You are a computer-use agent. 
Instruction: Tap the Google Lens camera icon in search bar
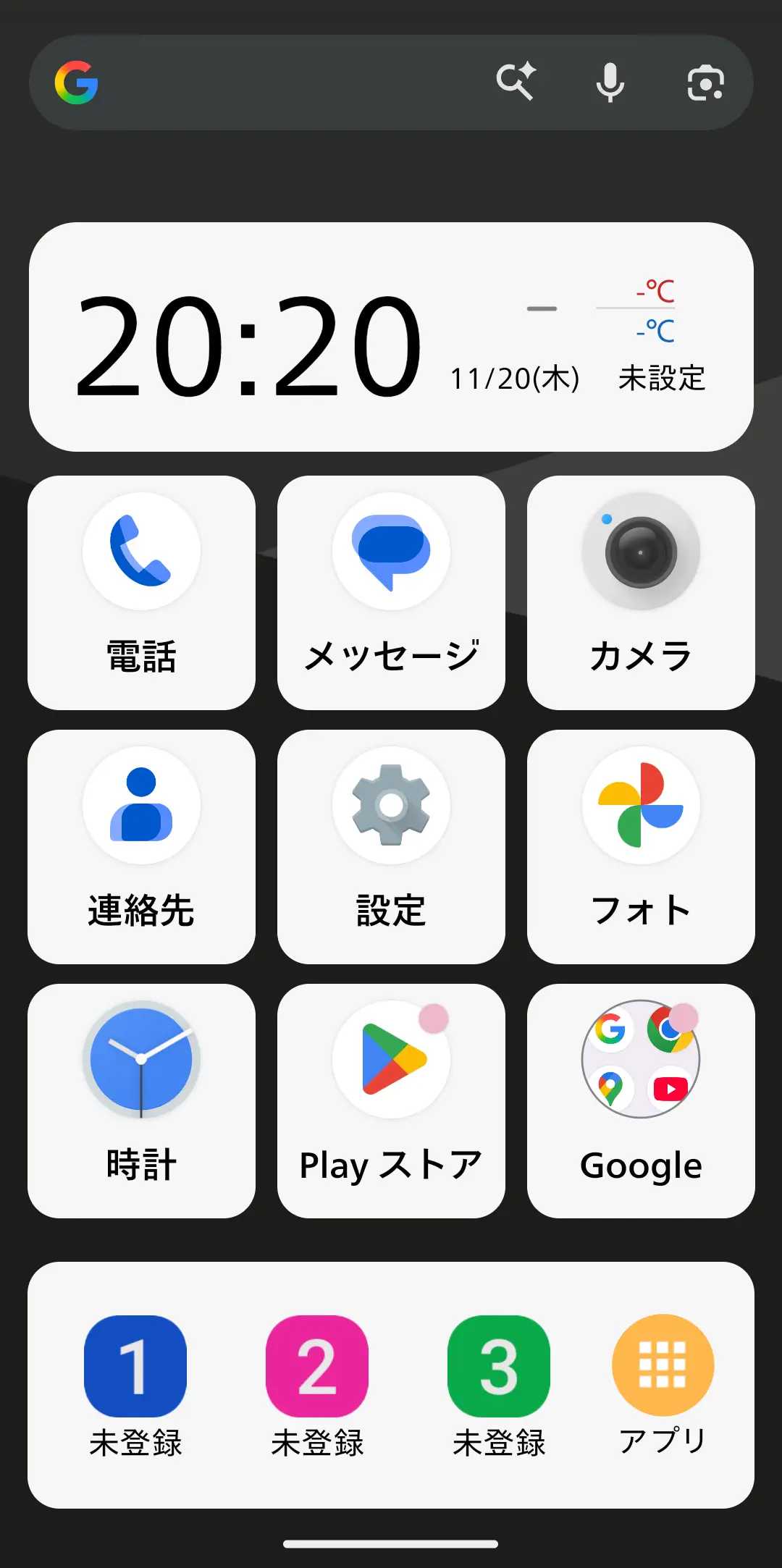(706, 82)
